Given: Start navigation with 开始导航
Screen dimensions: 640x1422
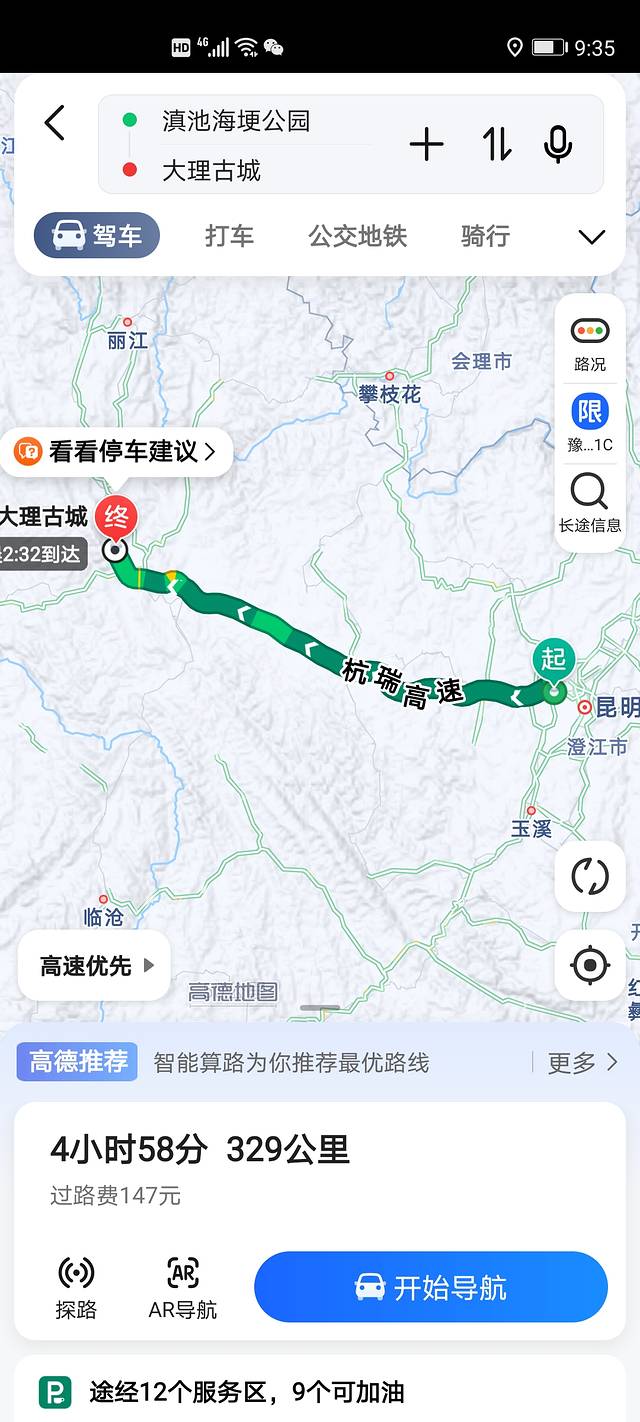Looking at the screenshot, I should [x=431, y=1287].
